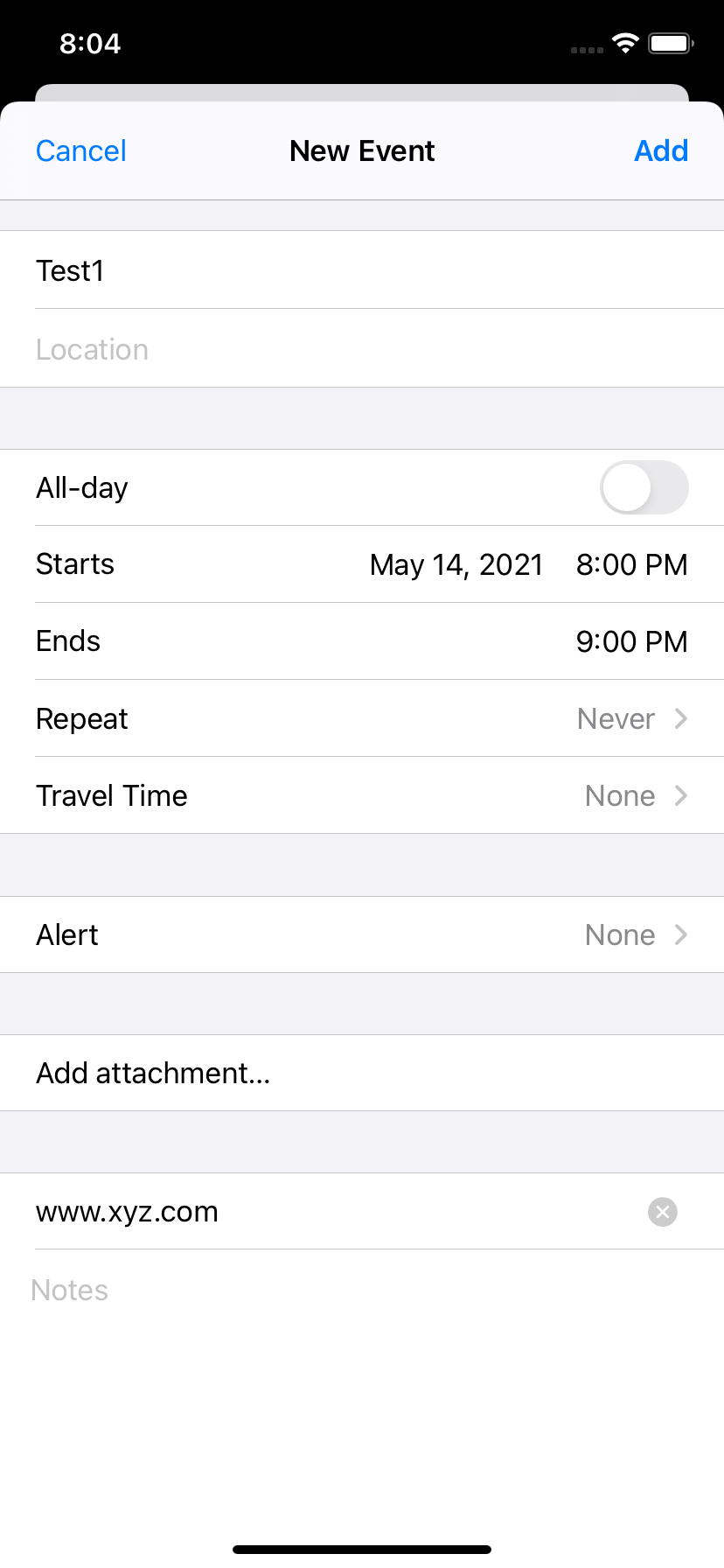Viewport: 724px width, 1568px height.
Task: Tap Add to save the event
Action: 661,150
